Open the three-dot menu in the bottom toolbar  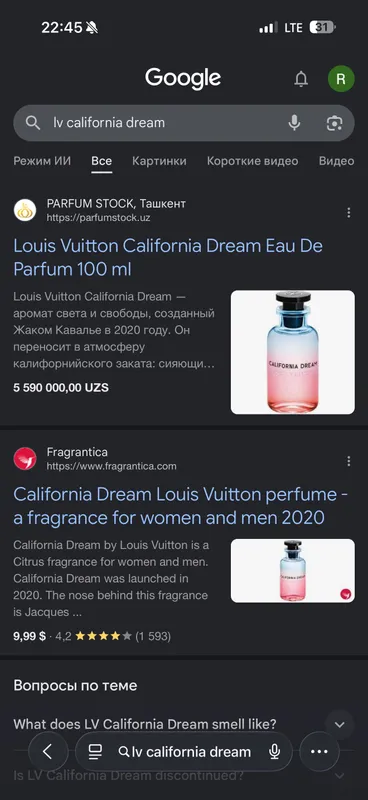[x=319, y=752]
